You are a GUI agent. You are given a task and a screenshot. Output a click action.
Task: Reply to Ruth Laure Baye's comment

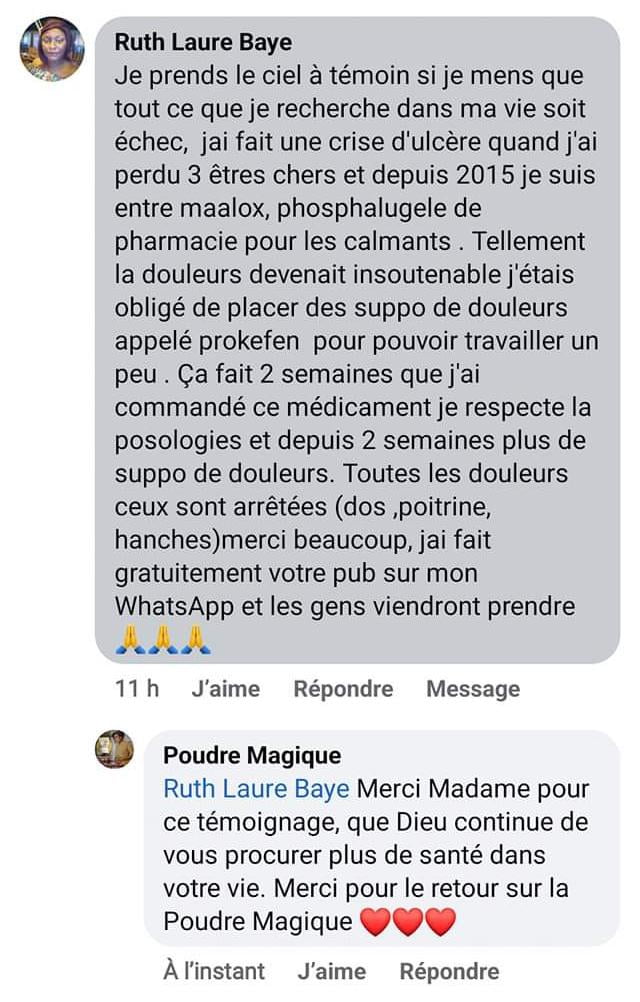pos(343,689)
